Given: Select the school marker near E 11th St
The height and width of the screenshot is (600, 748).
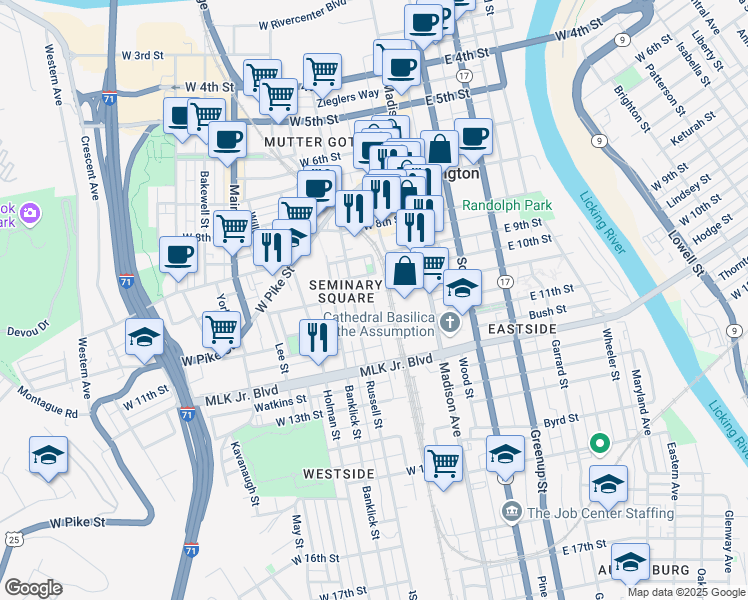Looking at the screenshot, I should [462, 288].
